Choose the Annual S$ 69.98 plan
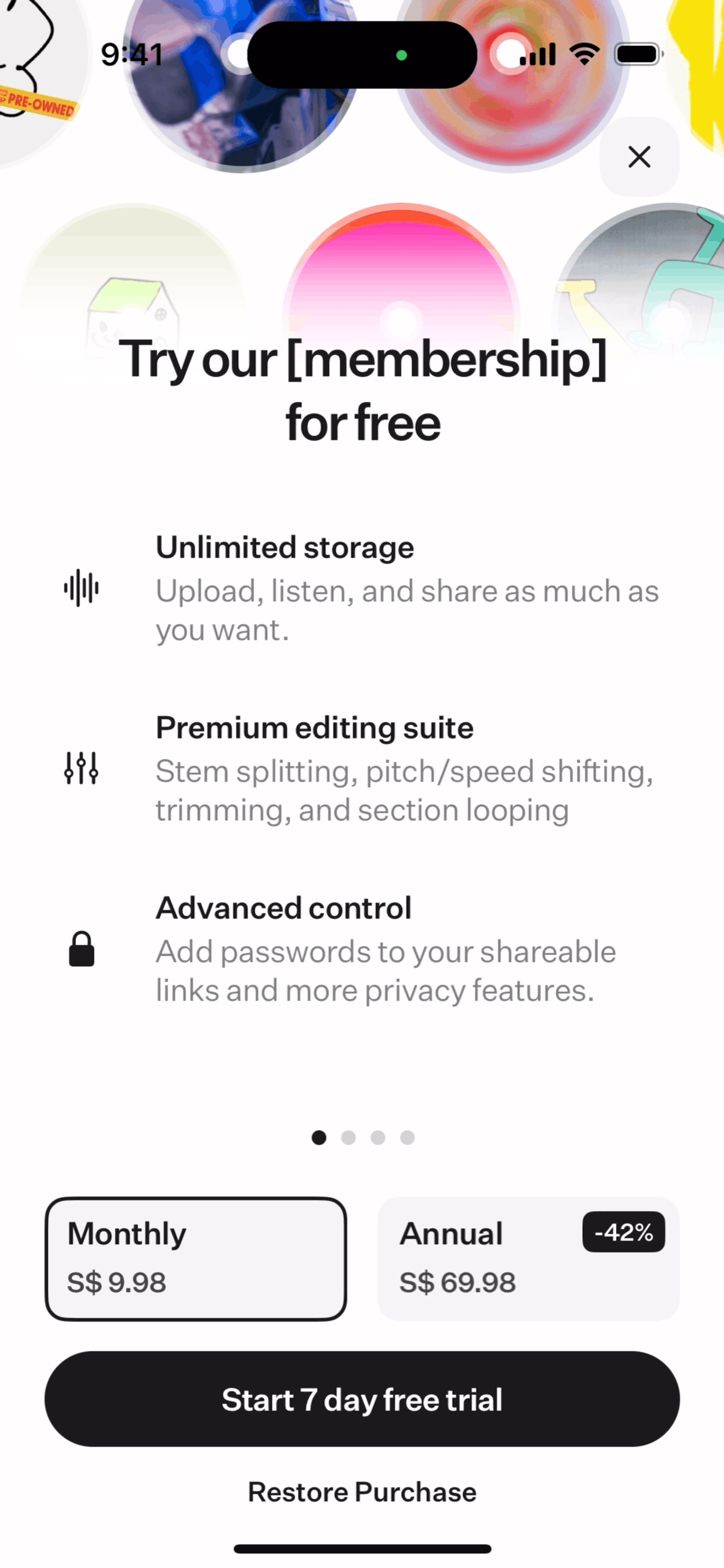The height and width of the screenshot is (1568, 724). tap(528, 1258)
